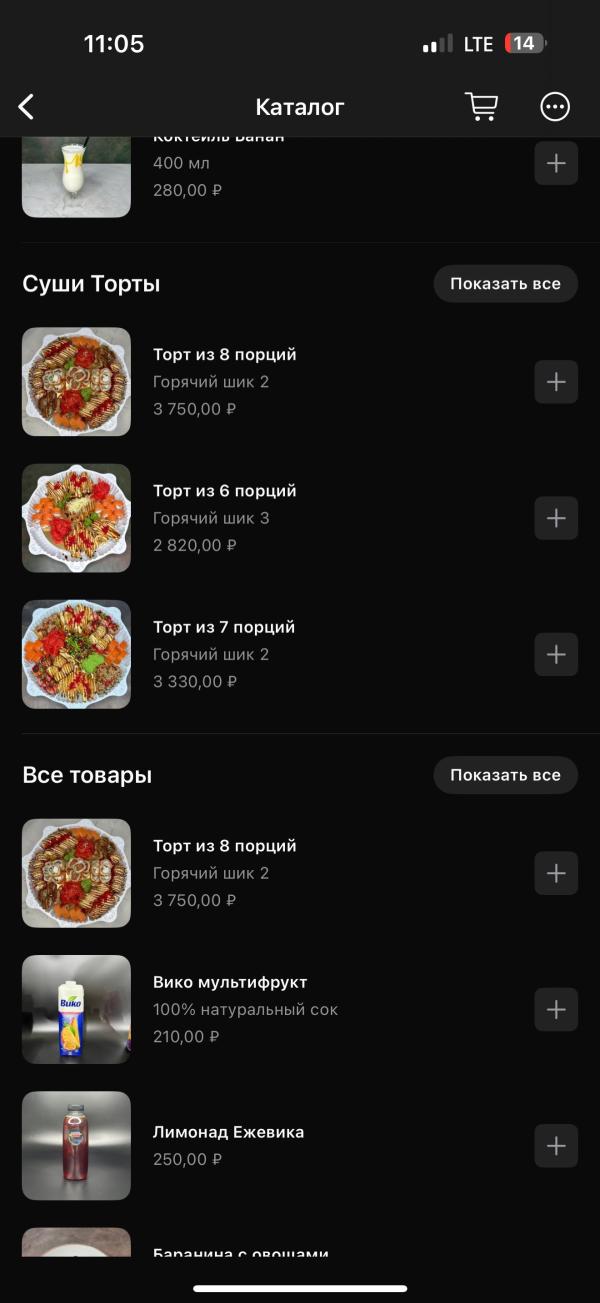Screen dimensions: 600x1303
Task: Add Вико мультифрукт juice to cart
Action: [x=556, y=1009]
